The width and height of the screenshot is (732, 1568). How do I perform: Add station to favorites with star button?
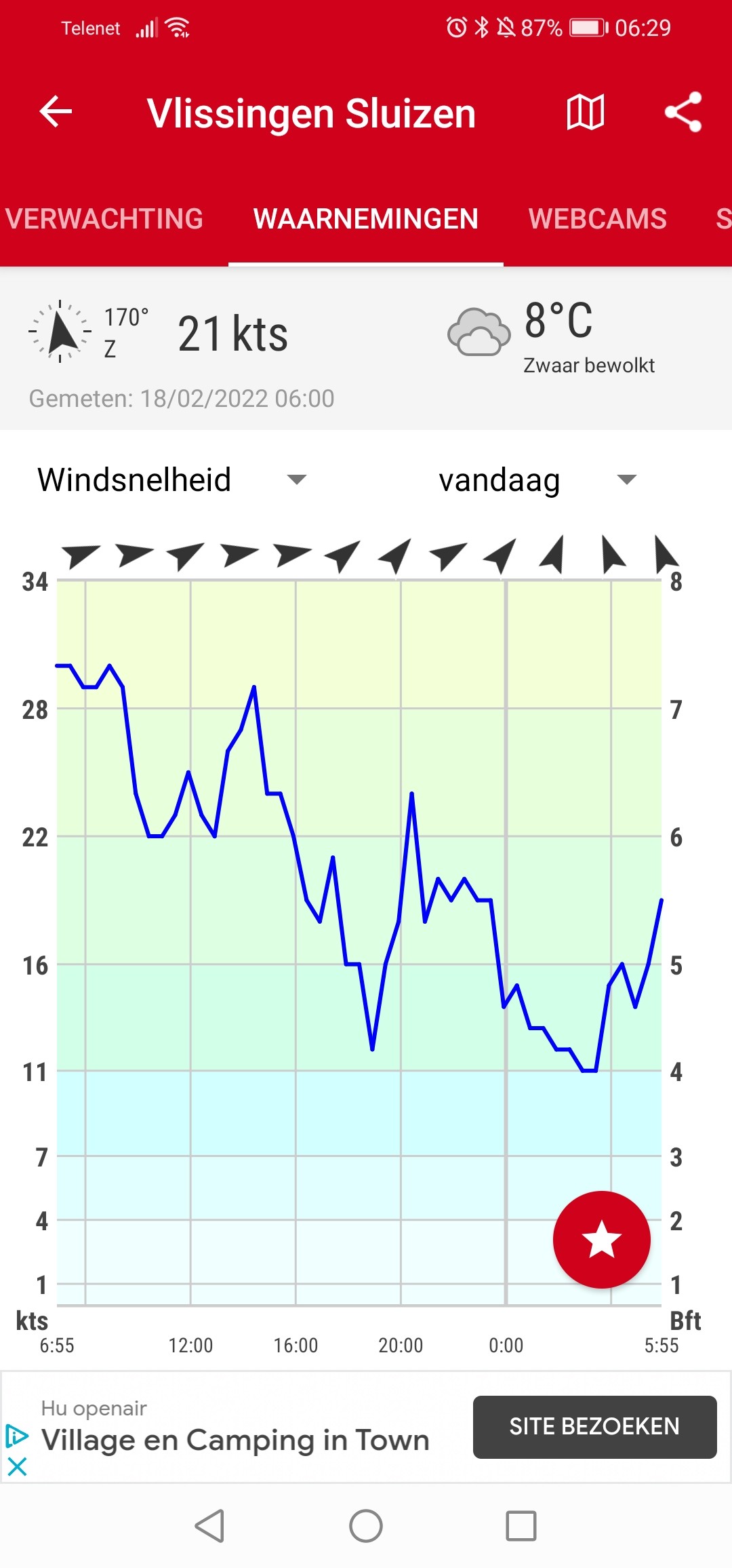pyautogui.click(x=601, y=1239)
